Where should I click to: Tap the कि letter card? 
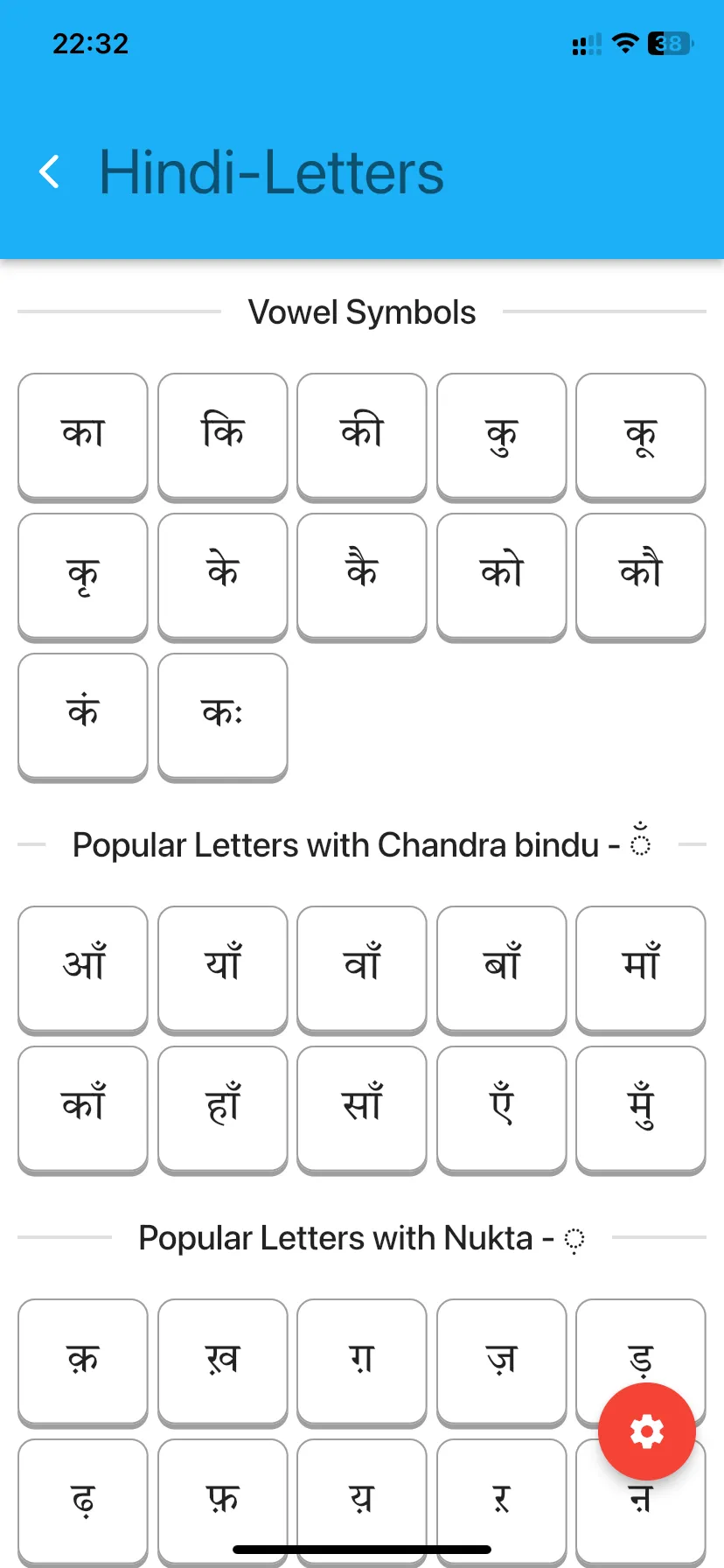coord(222,436)
